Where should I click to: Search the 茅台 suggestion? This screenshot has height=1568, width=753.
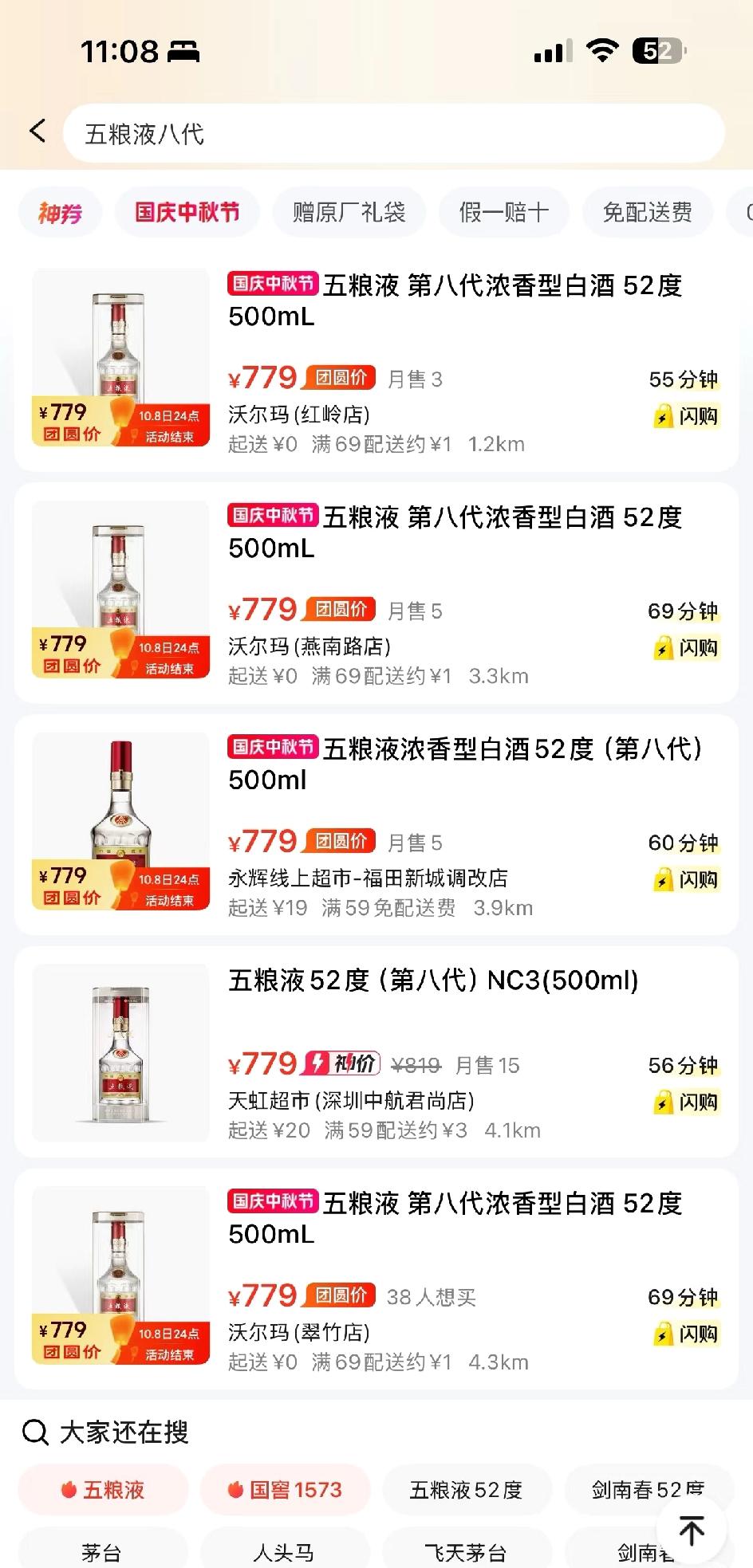101,1552
